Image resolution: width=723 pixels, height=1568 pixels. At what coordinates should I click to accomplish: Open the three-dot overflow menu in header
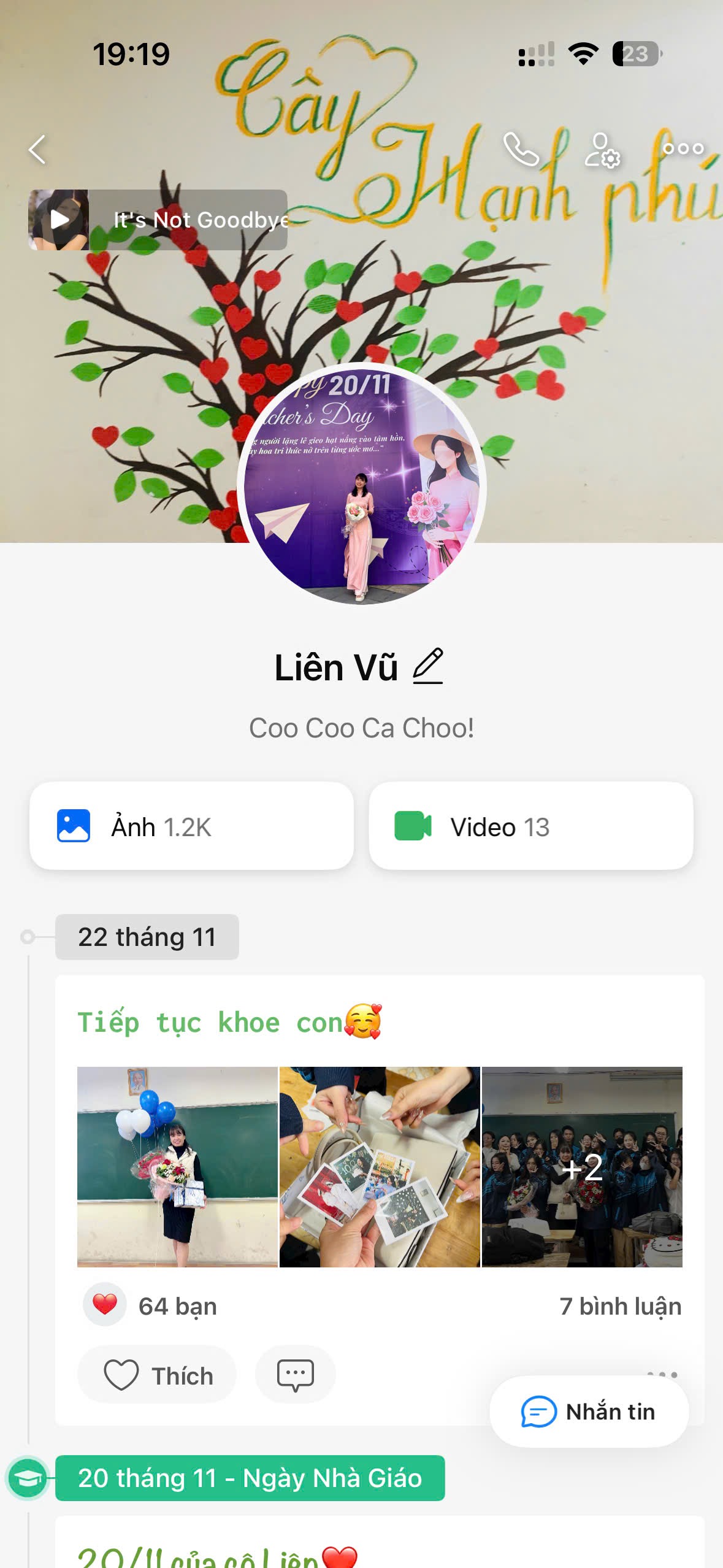click(683, 148)
